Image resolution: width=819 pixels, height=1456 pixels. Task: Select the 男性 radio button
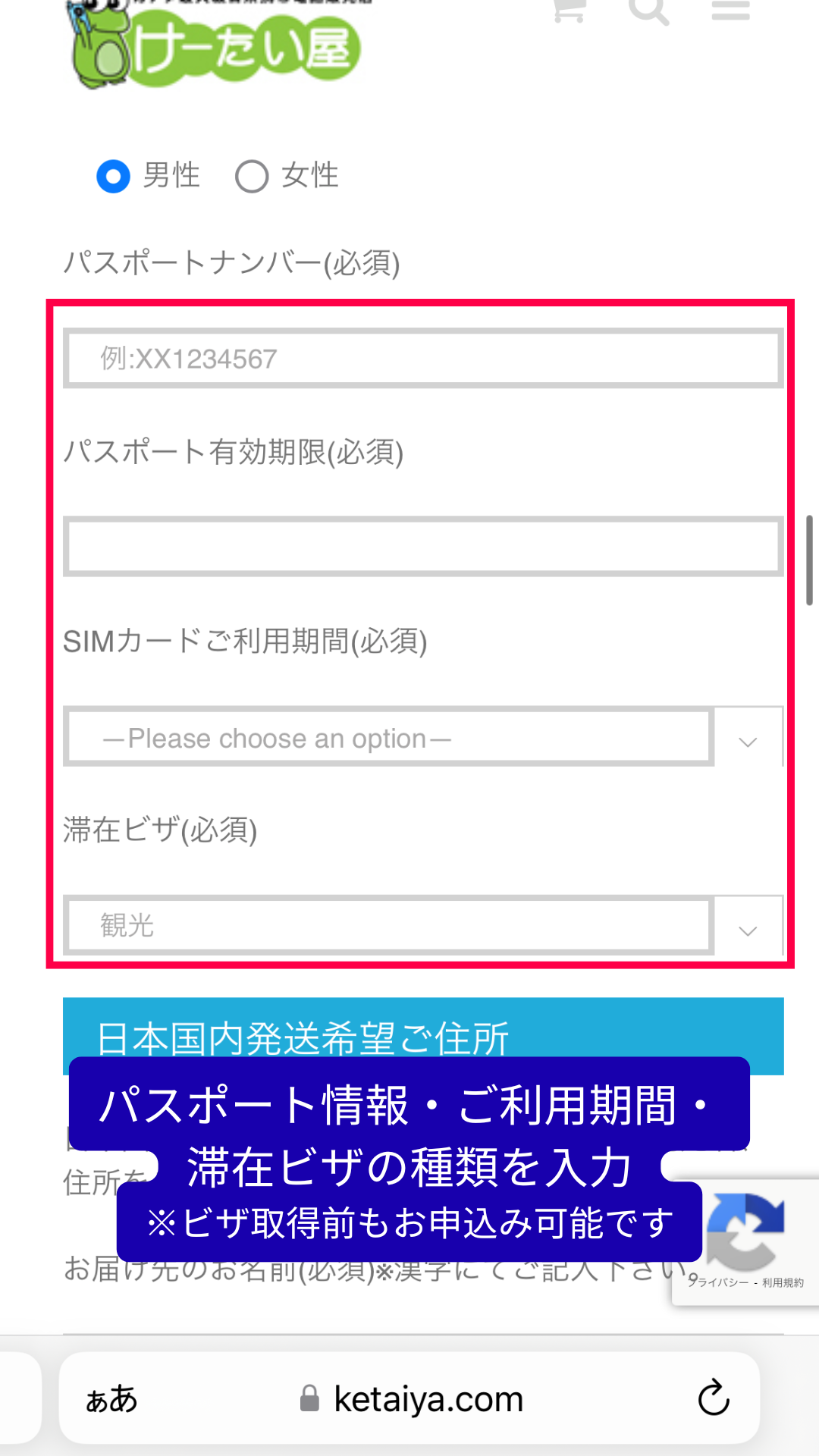(x=114, y=177)
